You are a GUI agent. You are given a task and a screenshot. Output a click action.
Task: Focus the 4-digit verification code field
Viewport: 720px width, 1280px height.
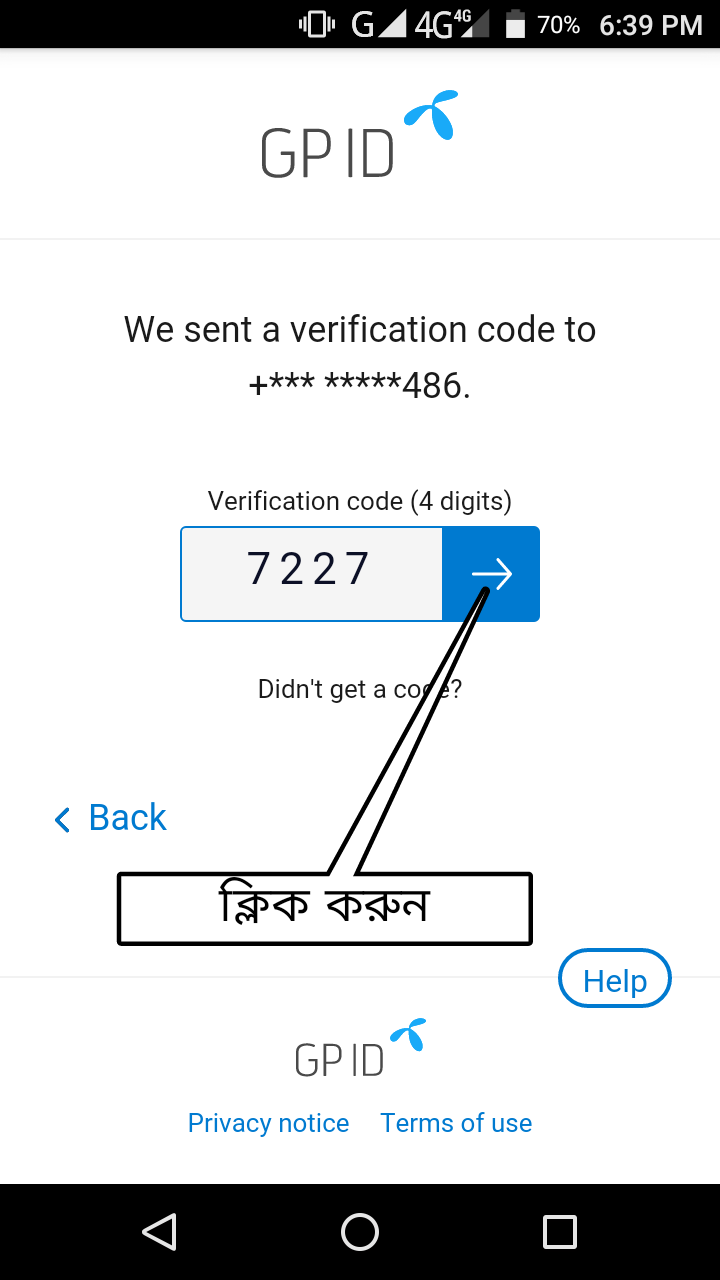coord(311,573)
